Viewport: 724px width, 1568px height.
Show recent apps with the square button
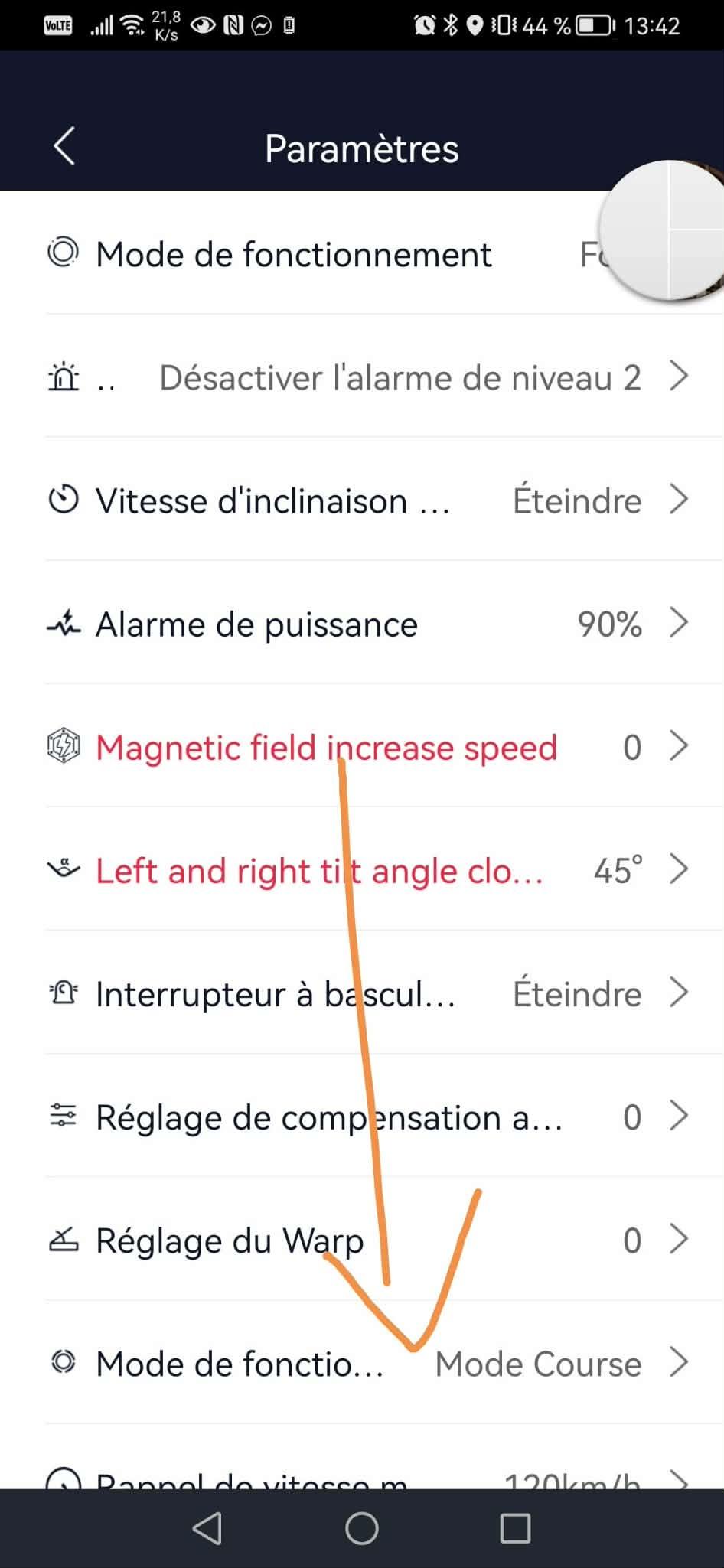tap(515, 1529)
